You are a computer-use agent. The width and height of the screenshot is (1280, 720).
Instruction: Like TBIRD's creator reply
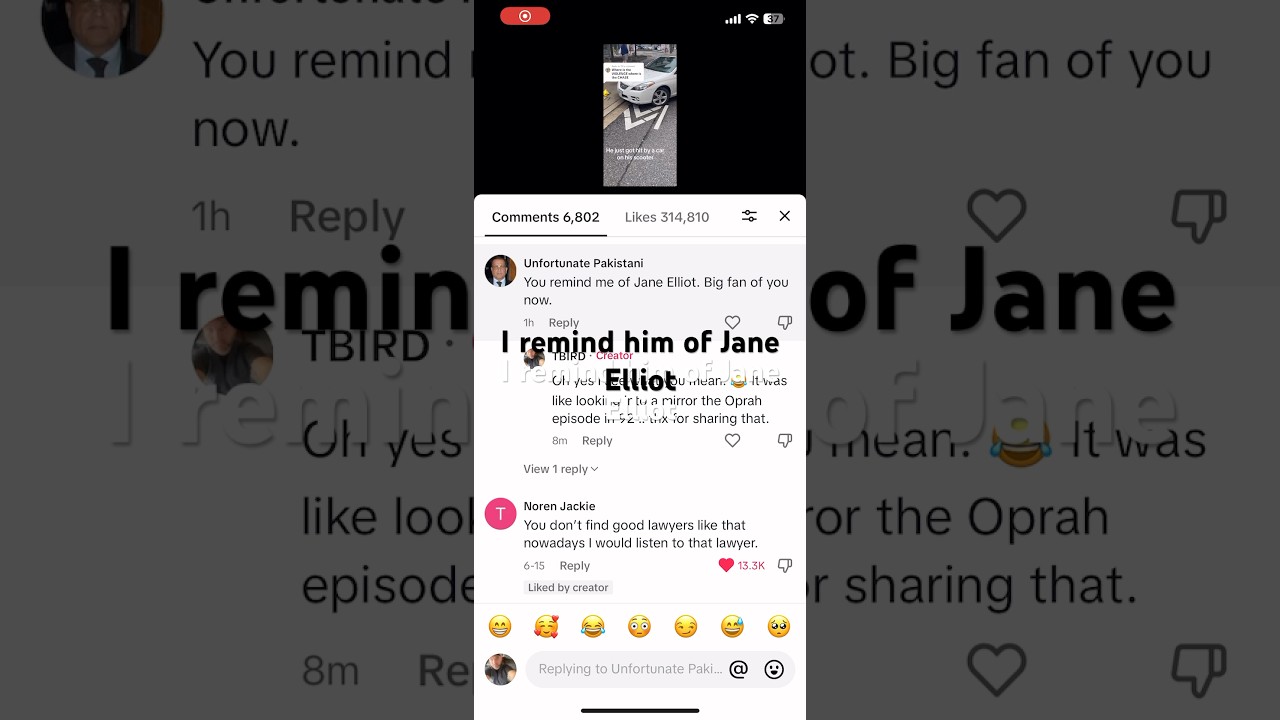coord(732,440)
